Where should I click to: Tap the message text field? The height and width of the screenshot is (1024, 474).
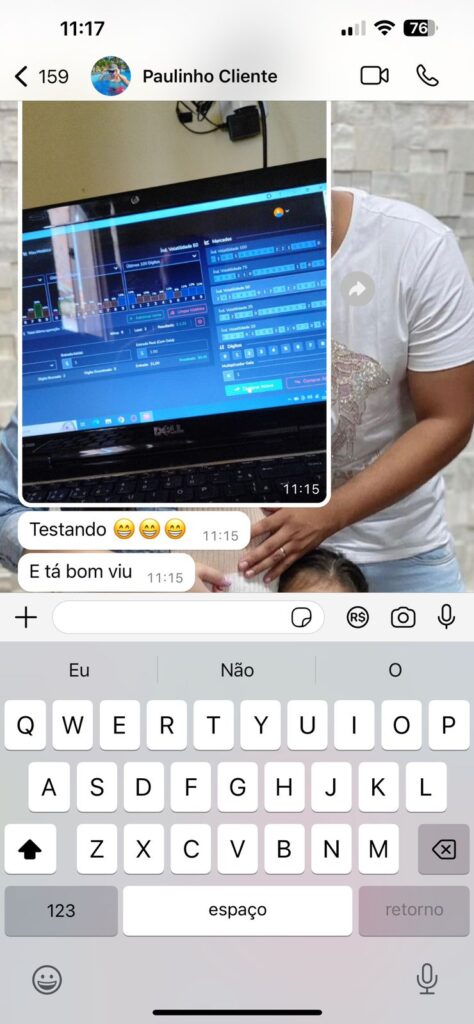click(171, 617)
